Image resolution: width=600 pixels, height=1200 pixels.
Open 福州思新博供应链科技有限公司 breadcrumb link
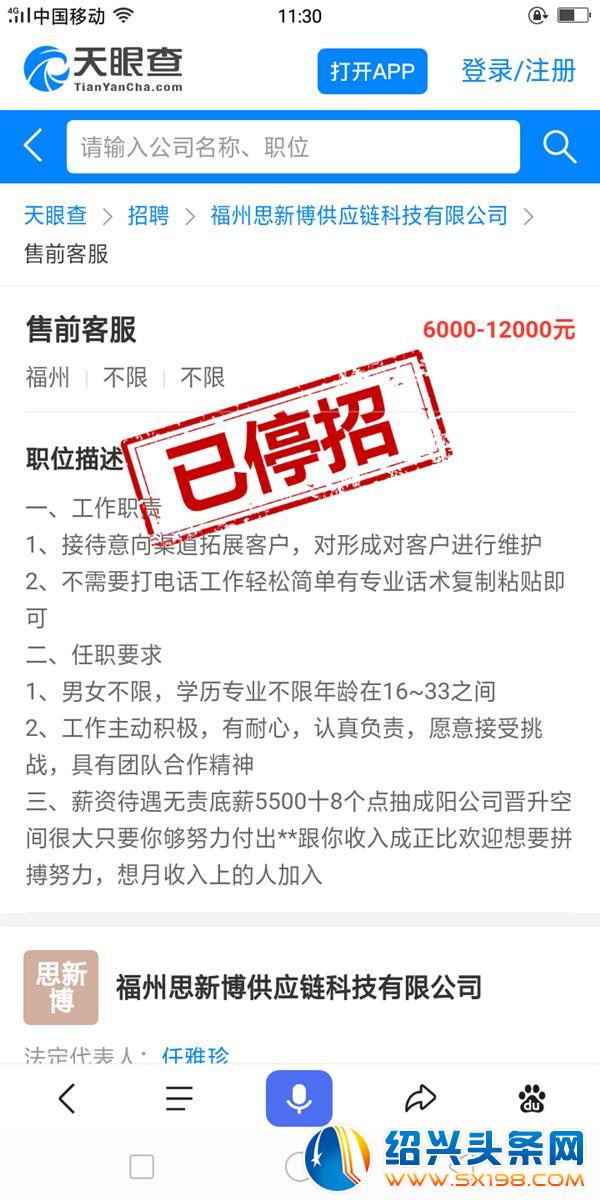point(358,215)
